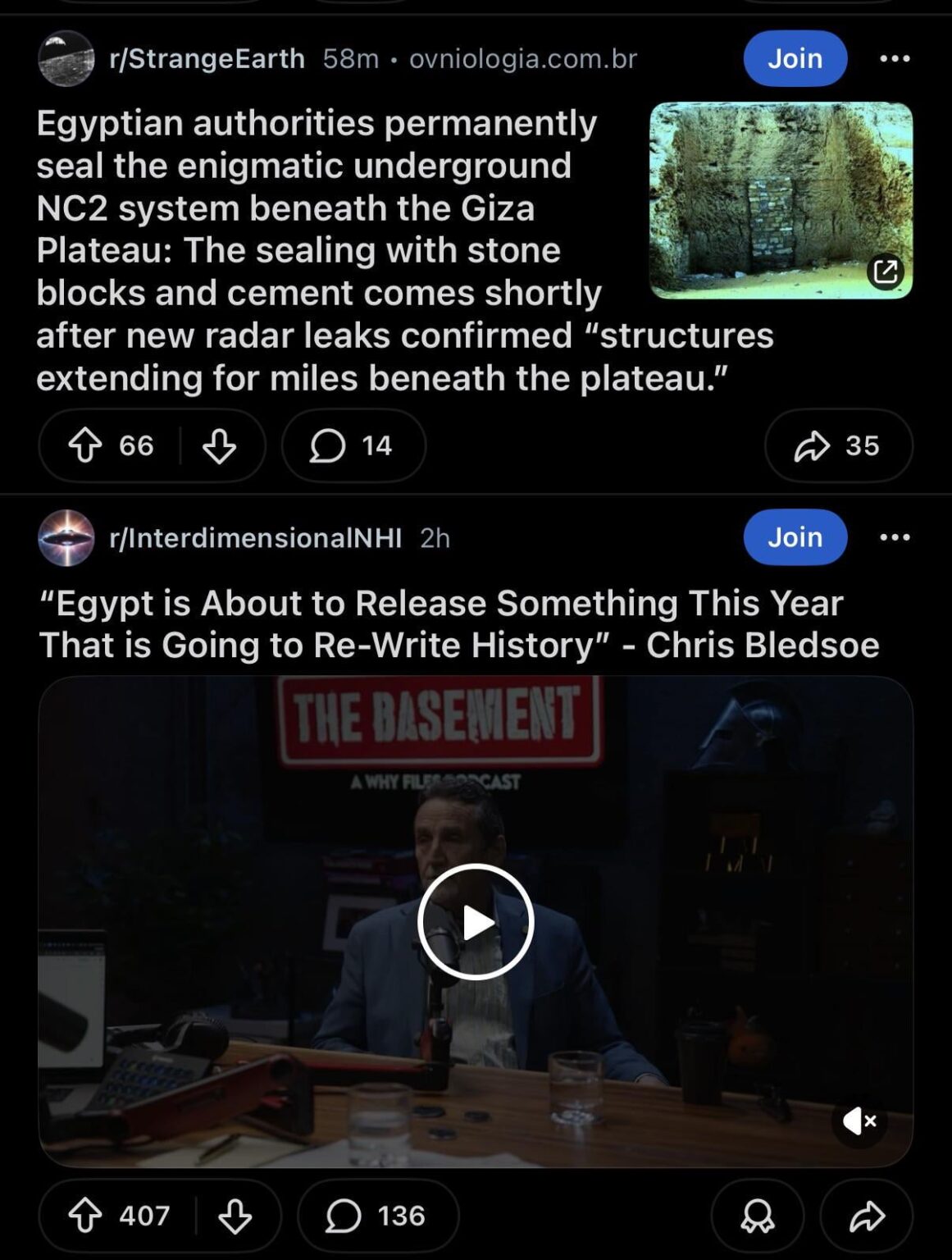Join the r/InterdimensionalNHI subreddit
The width and height of the screenshot is (952, 1260).
[795, 538]
